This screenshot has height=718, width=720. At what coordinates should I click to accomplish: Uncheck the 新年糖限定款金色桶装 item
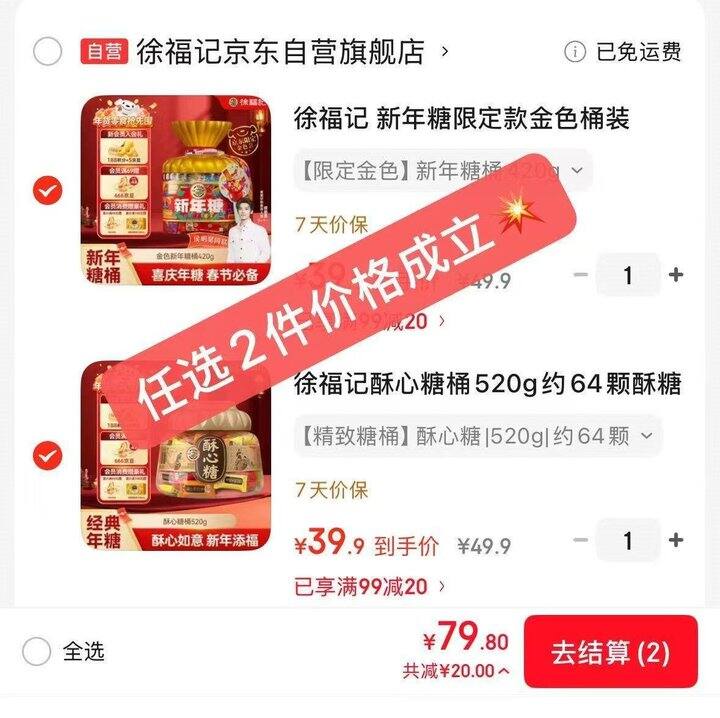[x=48, y=190]
